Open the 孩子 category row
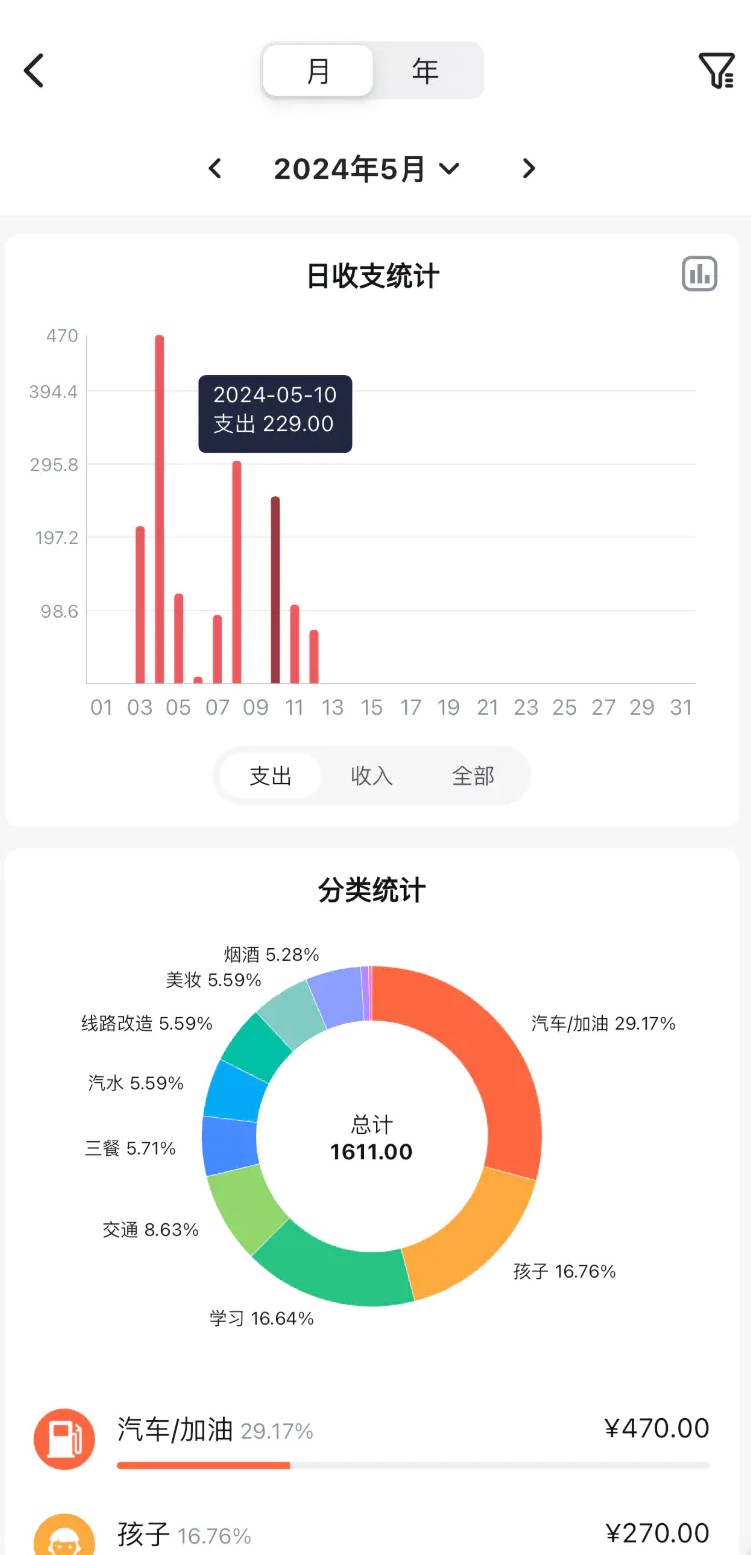 [375, 1533]
